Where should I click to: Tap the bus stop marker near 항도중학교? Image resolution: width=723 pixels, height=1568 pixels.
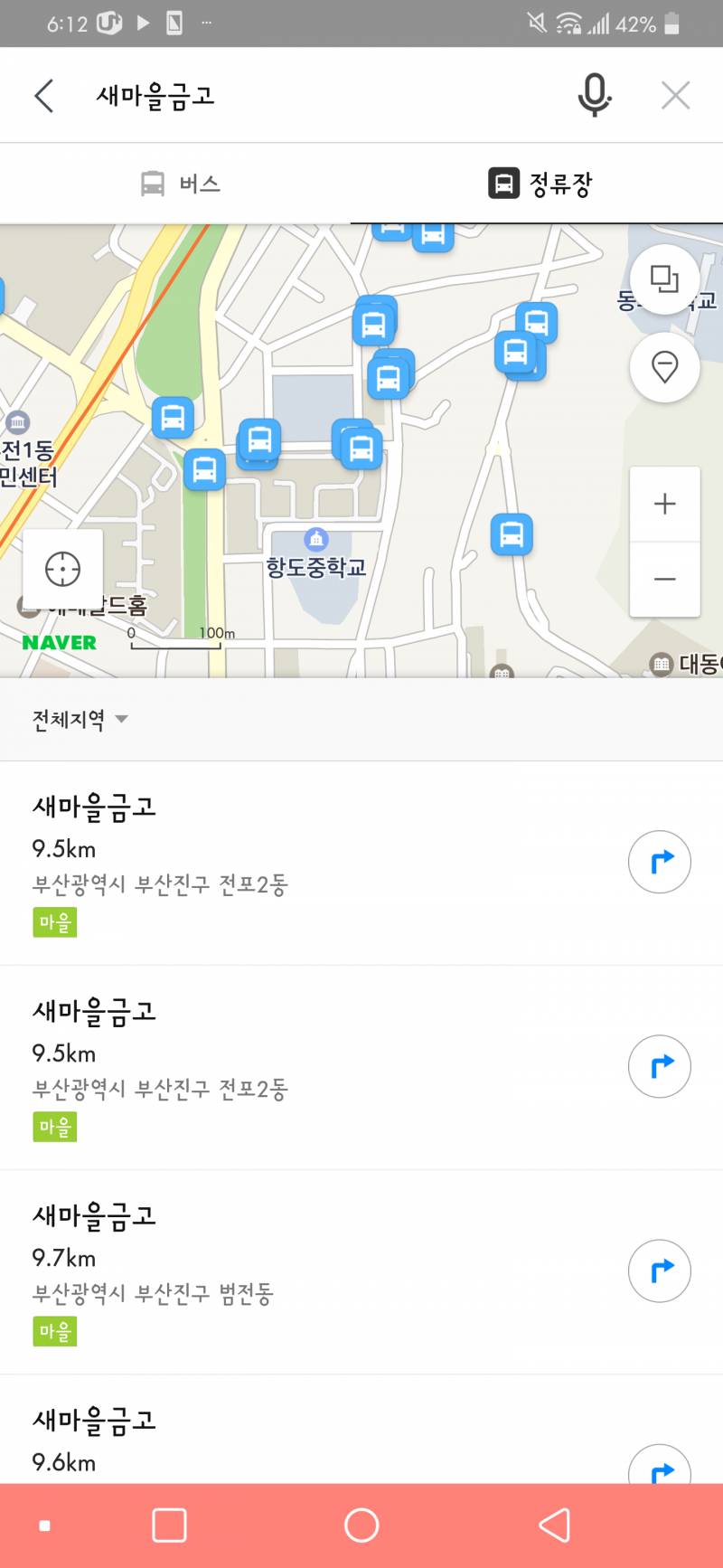511,534
